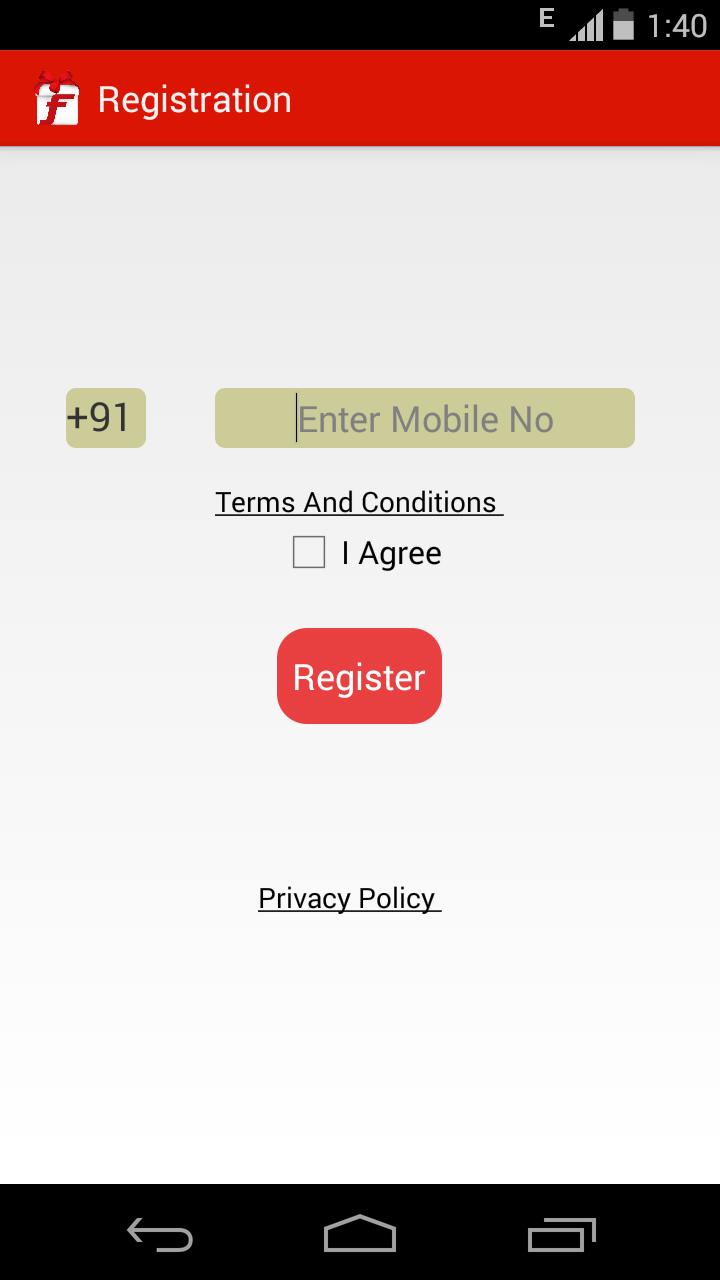The height and width of the screenshot is (1280, 720).
Task: Tap the cellular signal strength icon
Action: (x=589, y=24)
